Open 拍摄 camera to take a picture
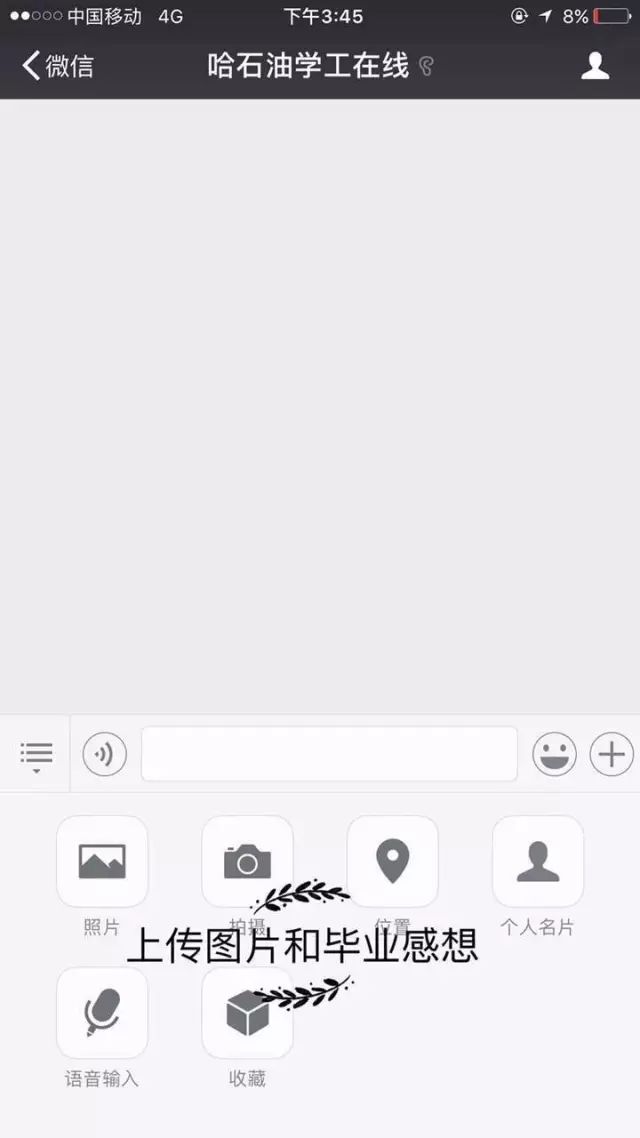640x1138 pixels. [247, 861]
